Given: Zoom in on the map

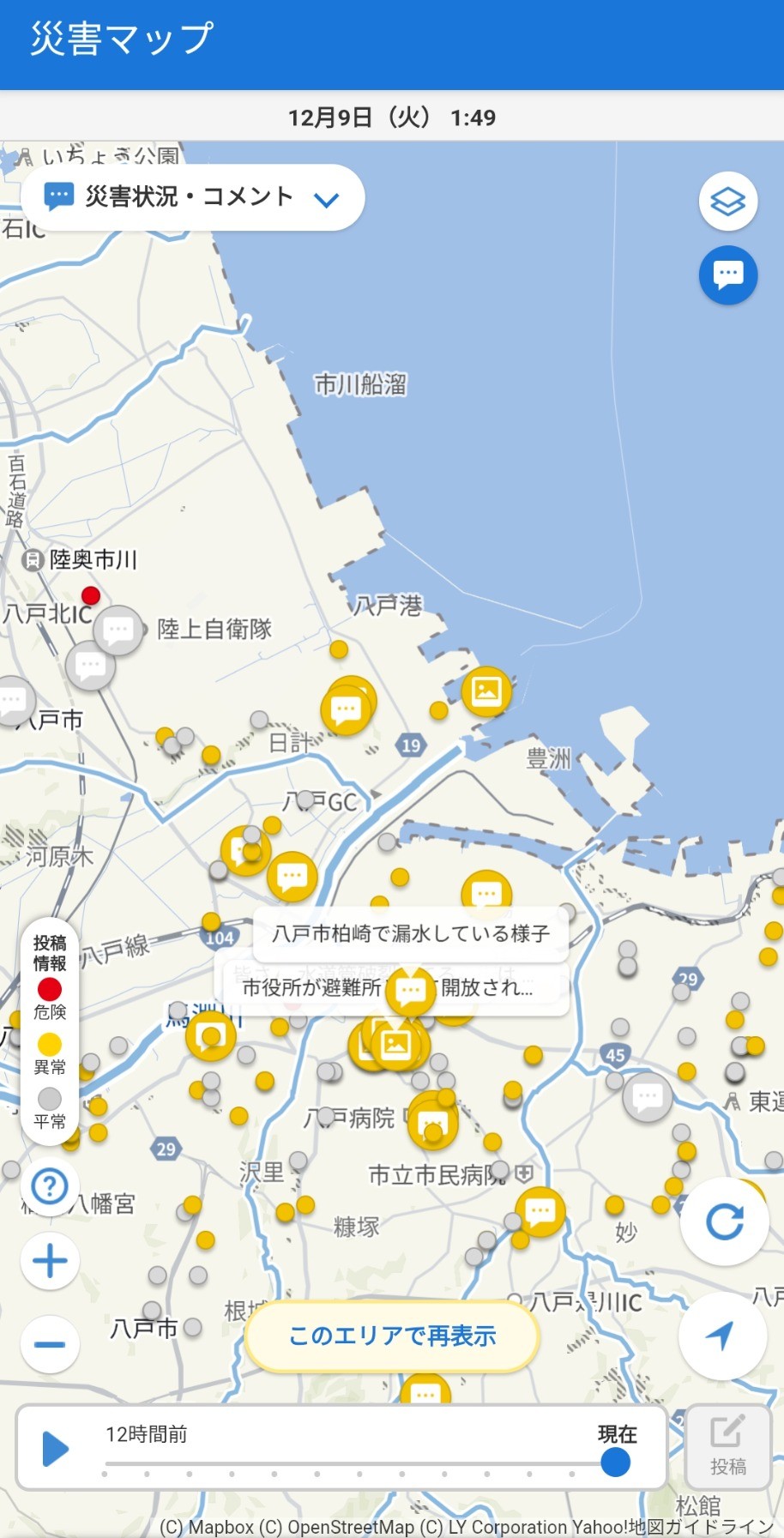Looking at the screenshot, I should click(x=50, y=1261).
